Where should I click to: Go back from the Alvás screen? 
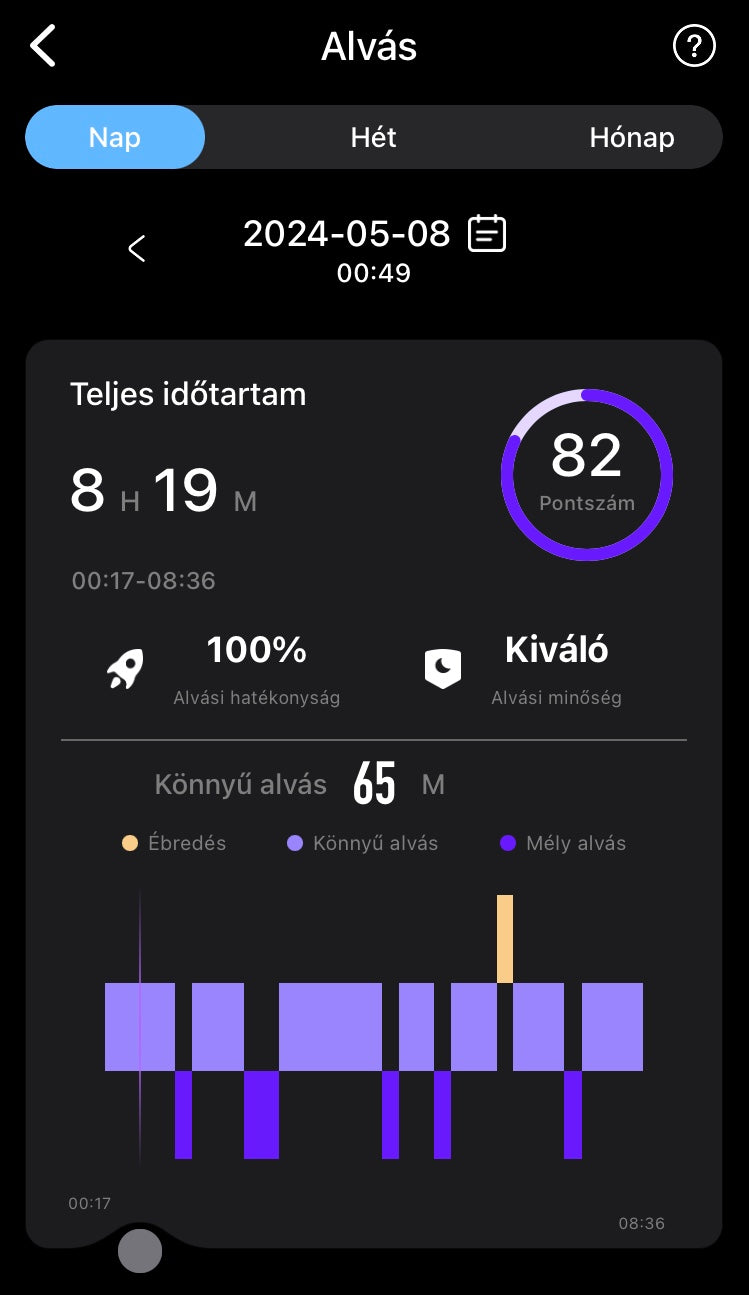[x=43, y=47]
